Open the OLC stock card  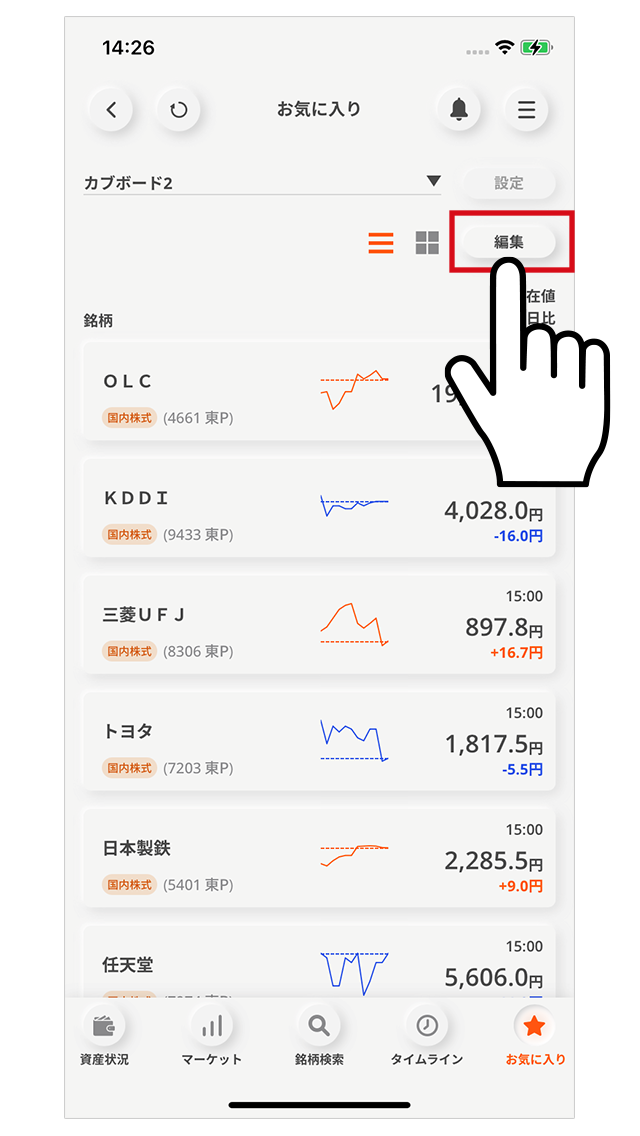coord(320,391)
